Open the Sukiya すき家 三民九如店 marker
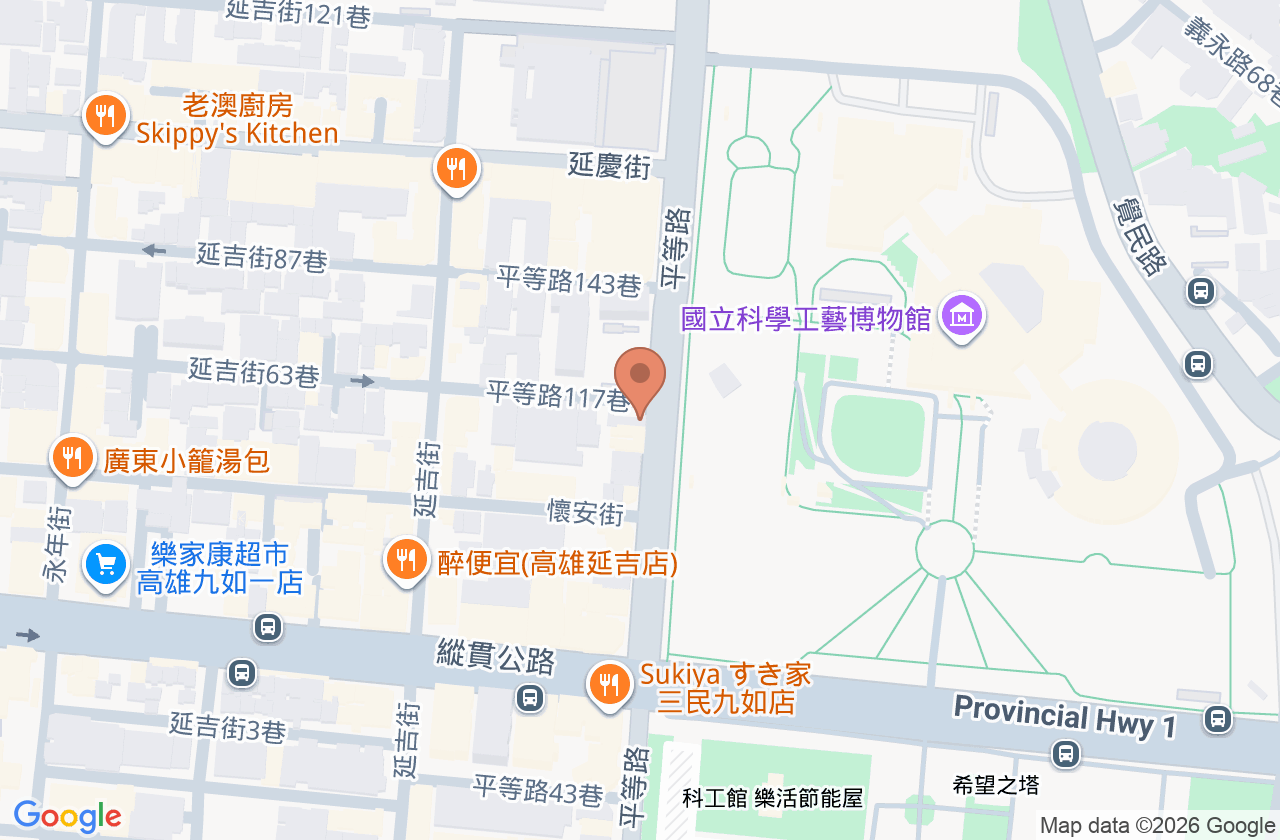This screenshot has width=1280, height=840. (608, 687)
